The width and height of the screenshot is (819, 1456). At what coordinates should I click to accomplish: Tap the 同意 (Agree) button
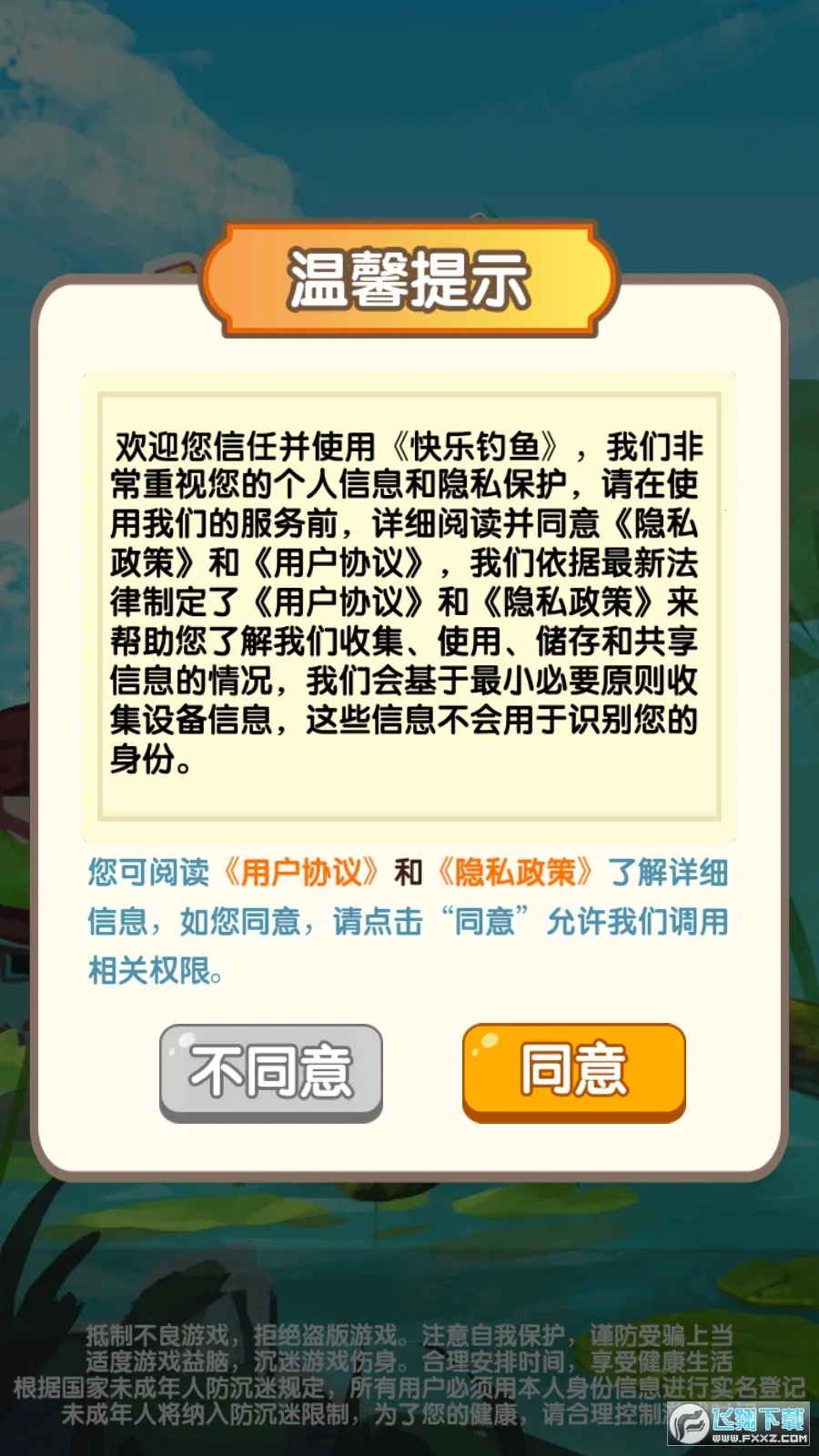click(x=573, y=1071)
